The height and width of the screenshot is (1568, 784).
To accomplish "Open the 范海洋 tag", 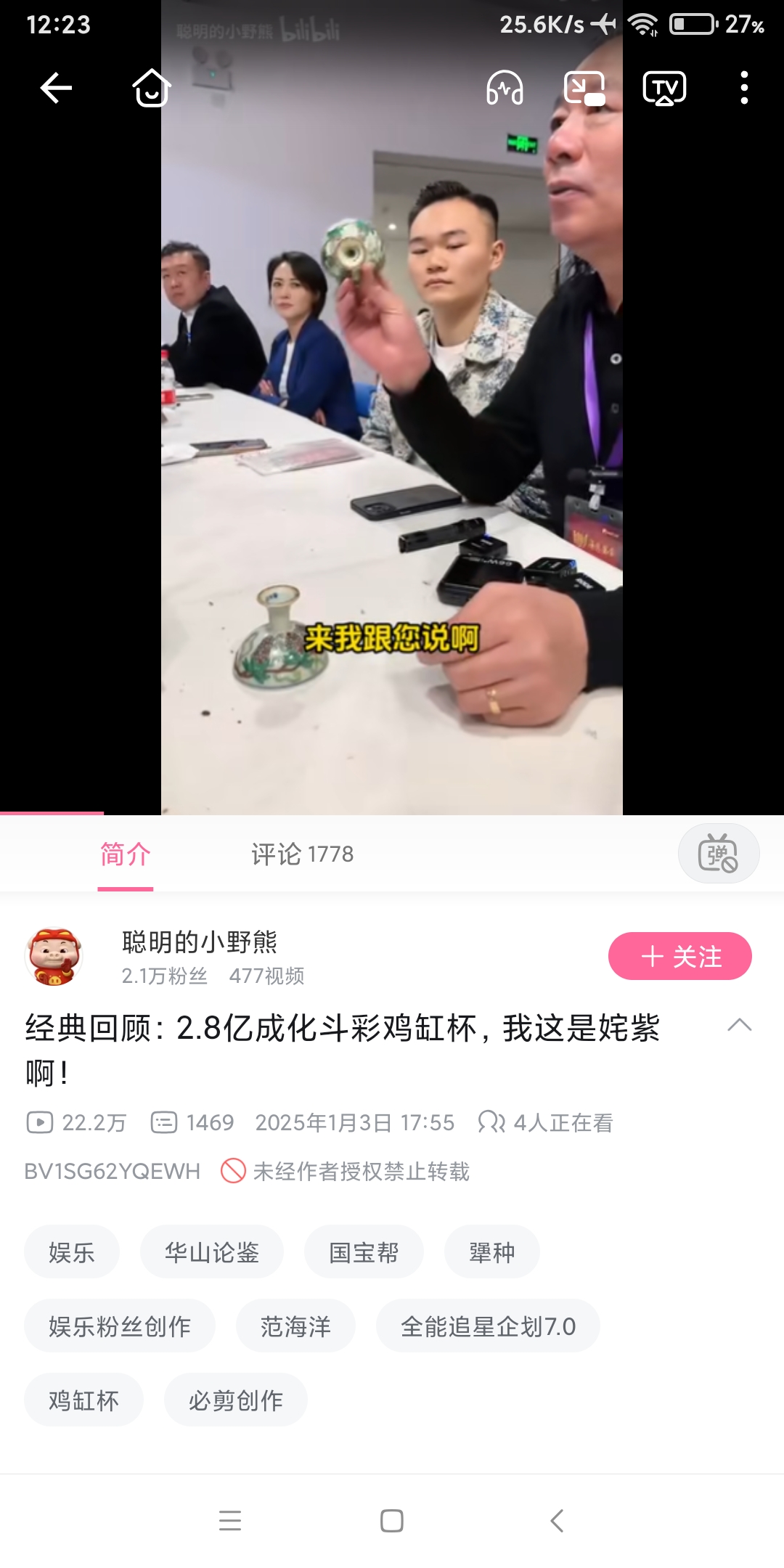I will pyautogui.click(x=295, y=1326).
